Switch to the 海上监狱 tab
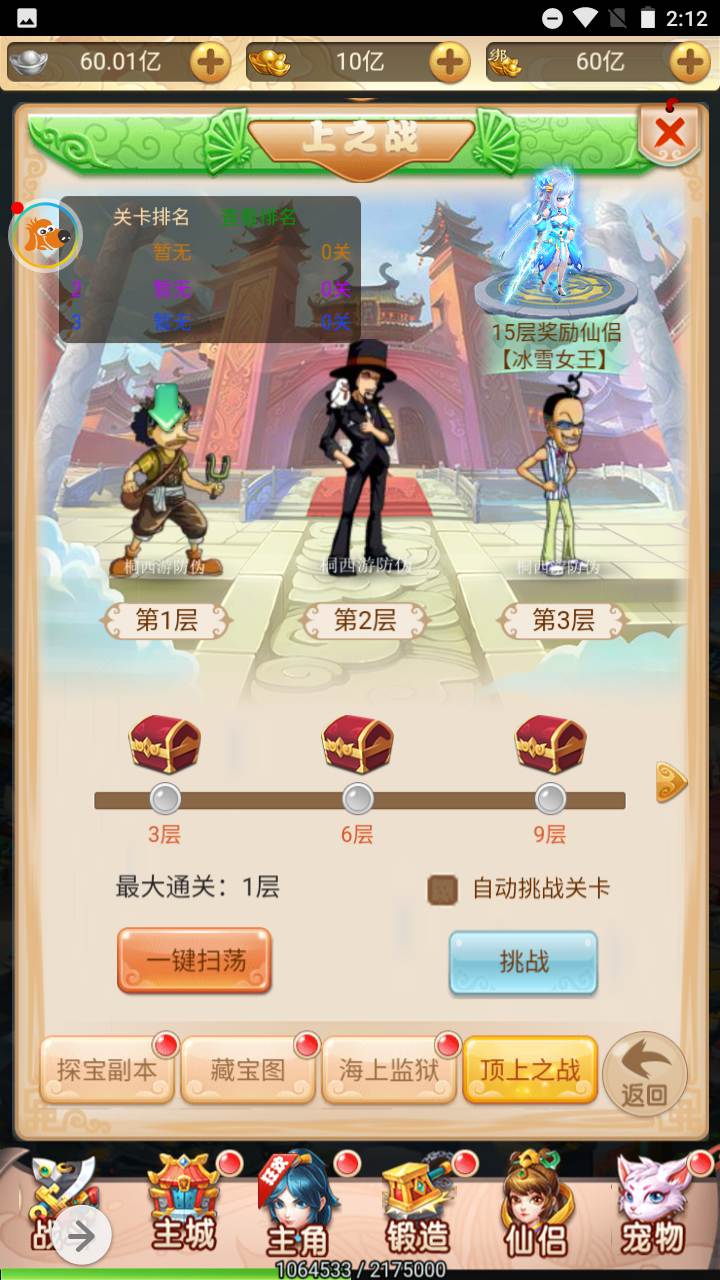This screenshot has width=720, height=1280. click(x=389, y=1070)
